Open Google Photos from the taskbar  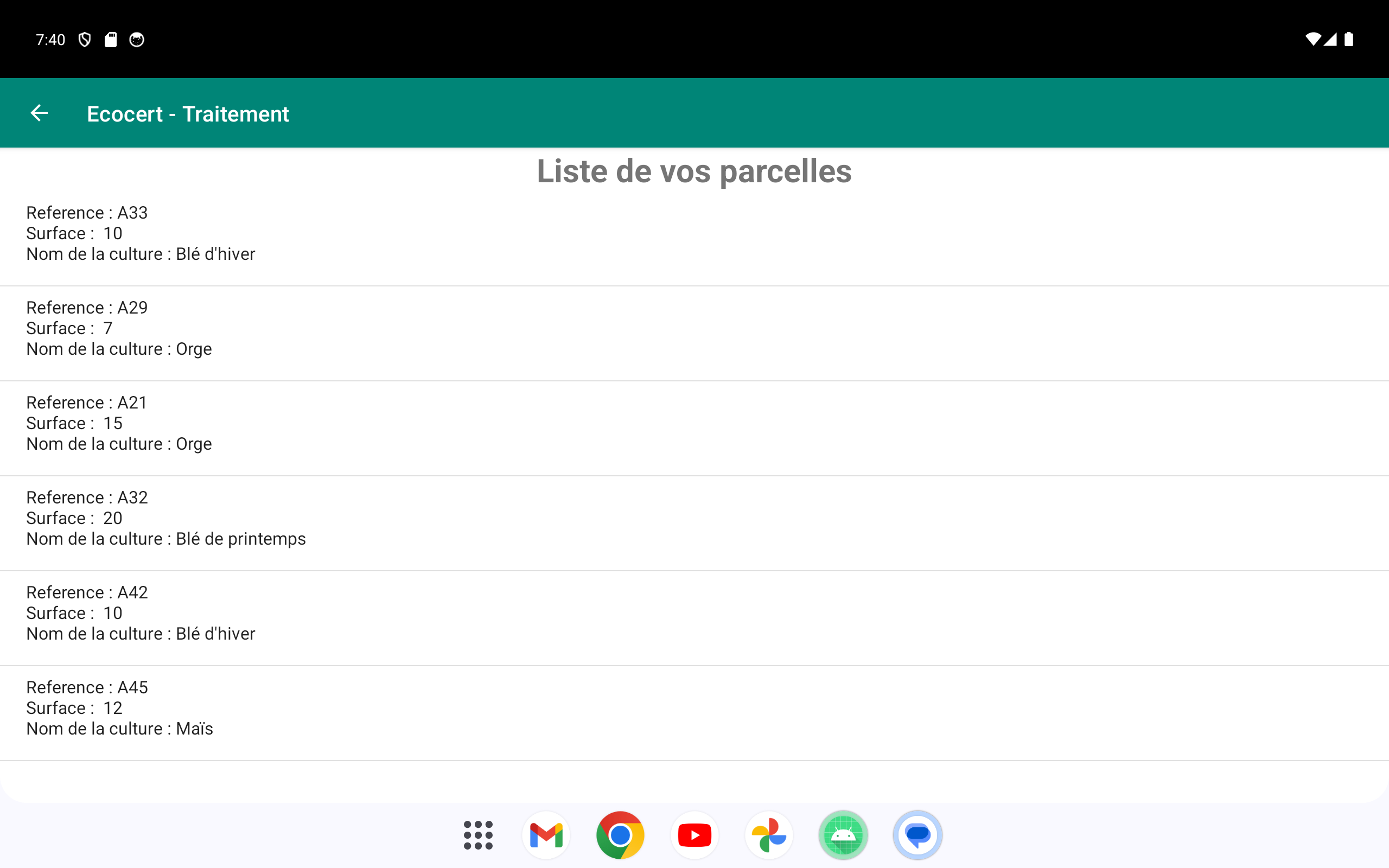click(768, 835)
